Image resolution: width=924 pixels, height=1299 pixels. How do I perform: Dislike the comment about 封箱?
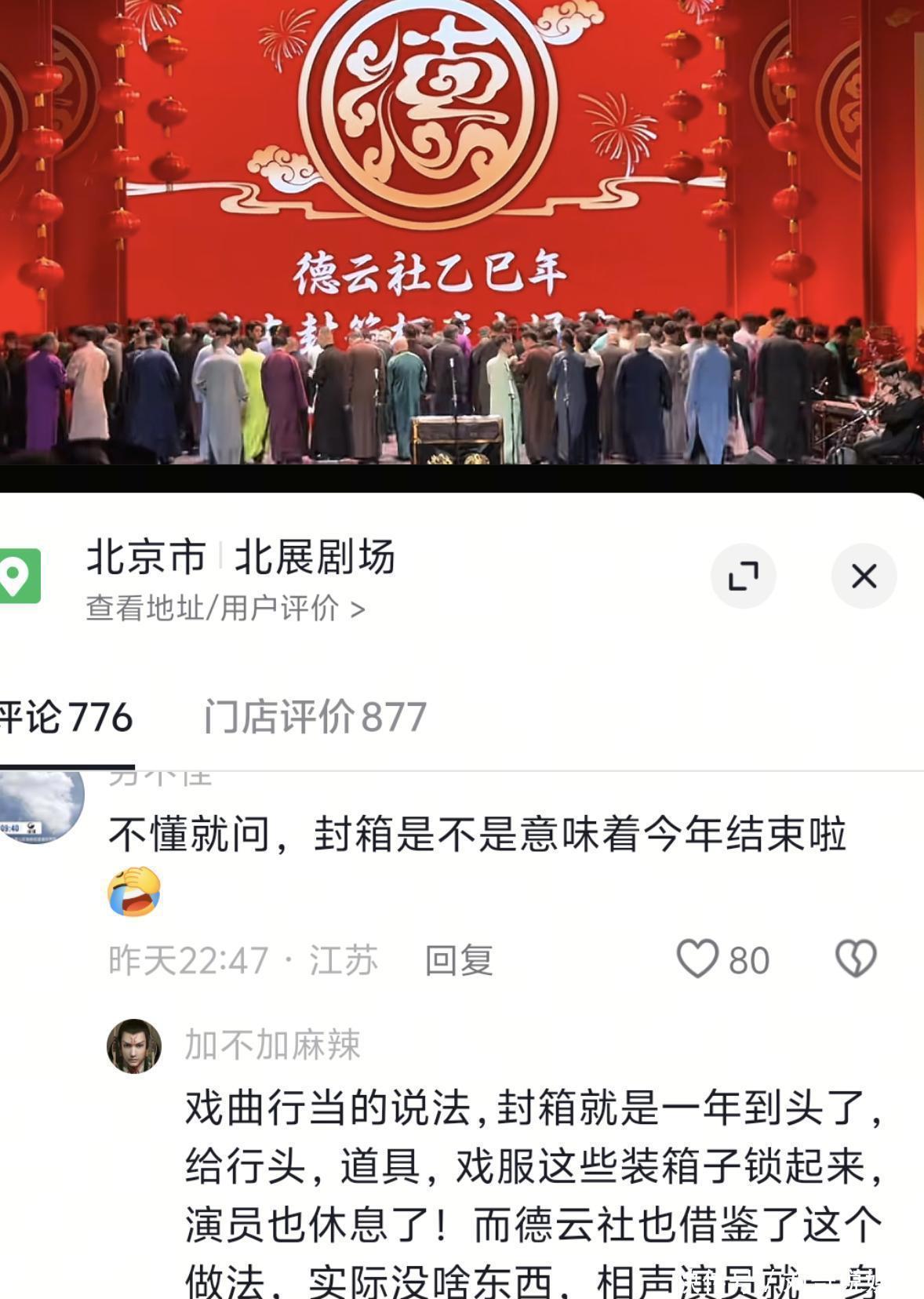[856, 959]
